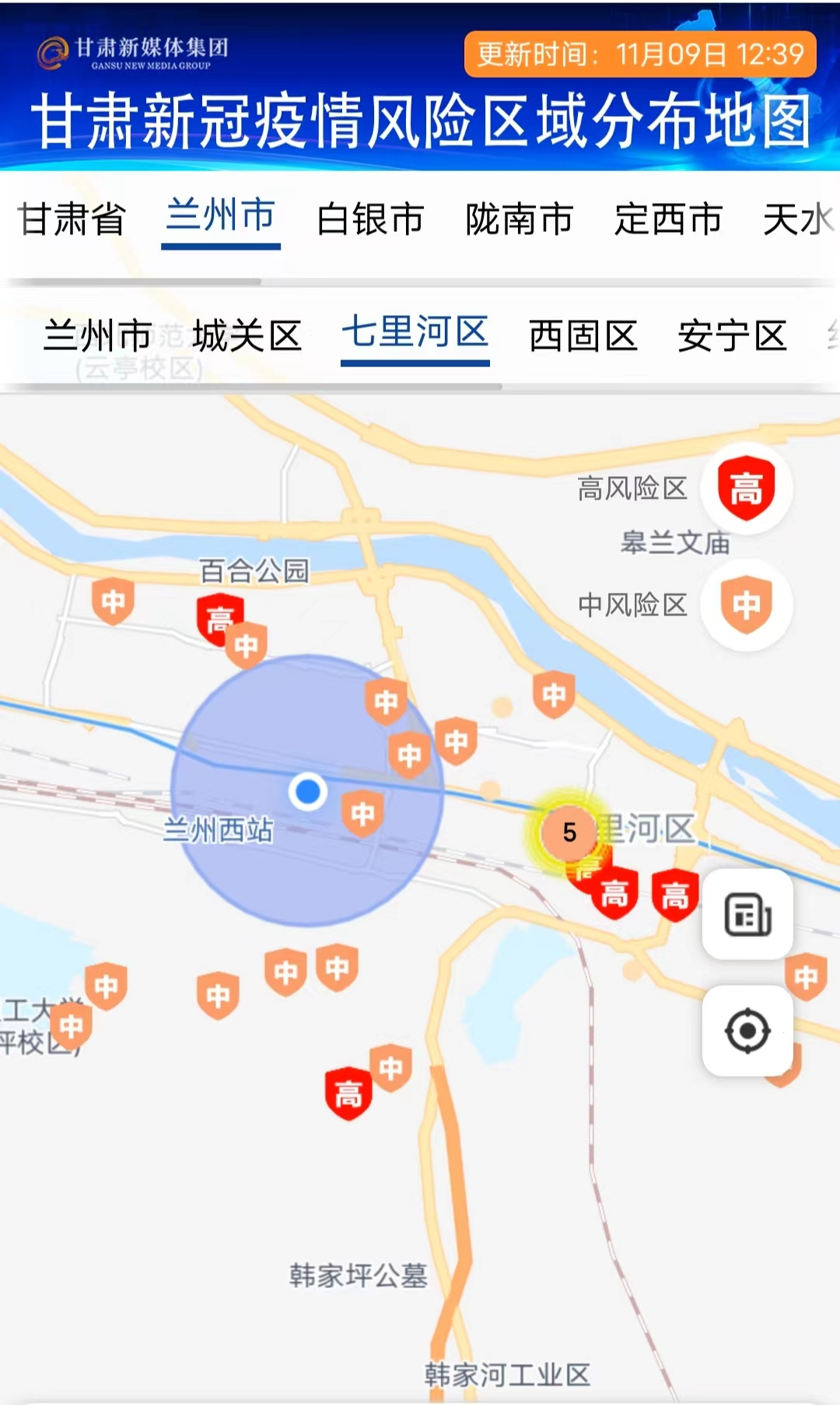Screen dimensions: 840x1405
Task: Open the risk area list icon
Action: (747, 914)
